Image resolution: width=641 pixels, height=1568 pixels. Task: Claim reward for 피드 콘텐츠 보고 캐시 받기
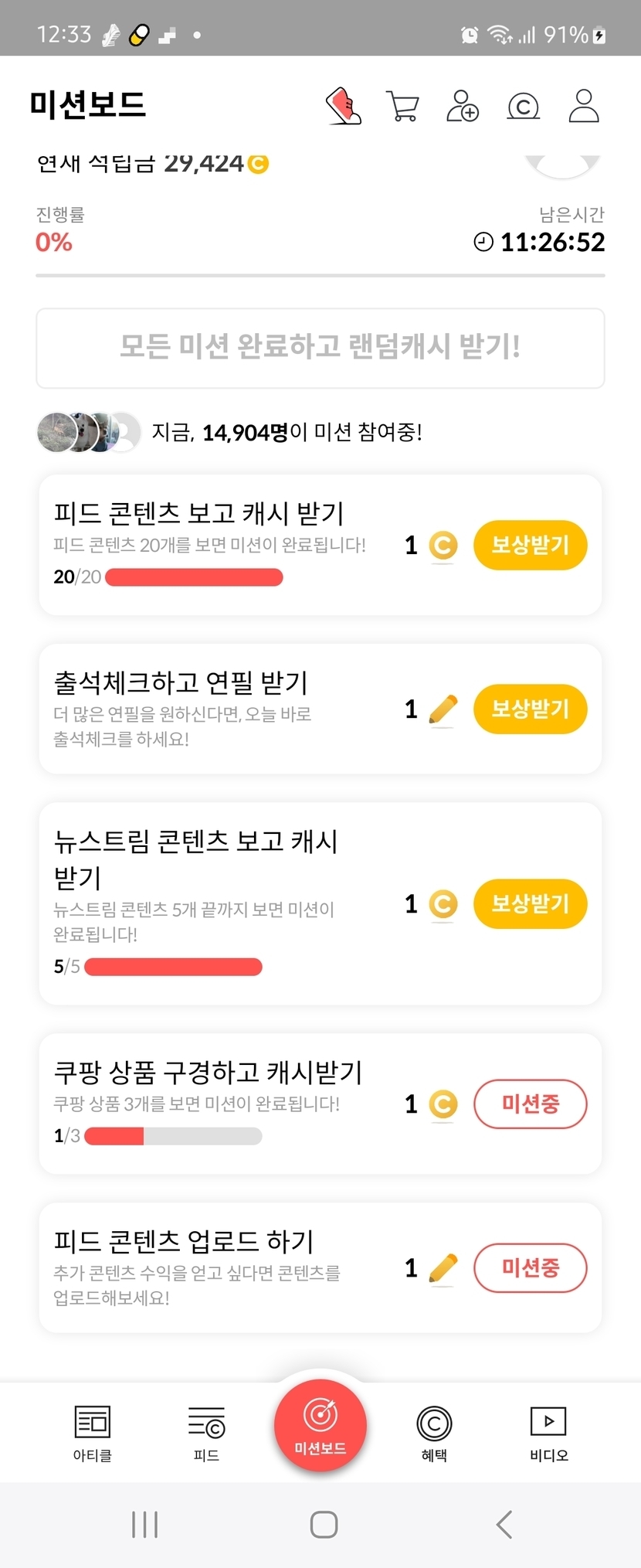pos(530,545)
